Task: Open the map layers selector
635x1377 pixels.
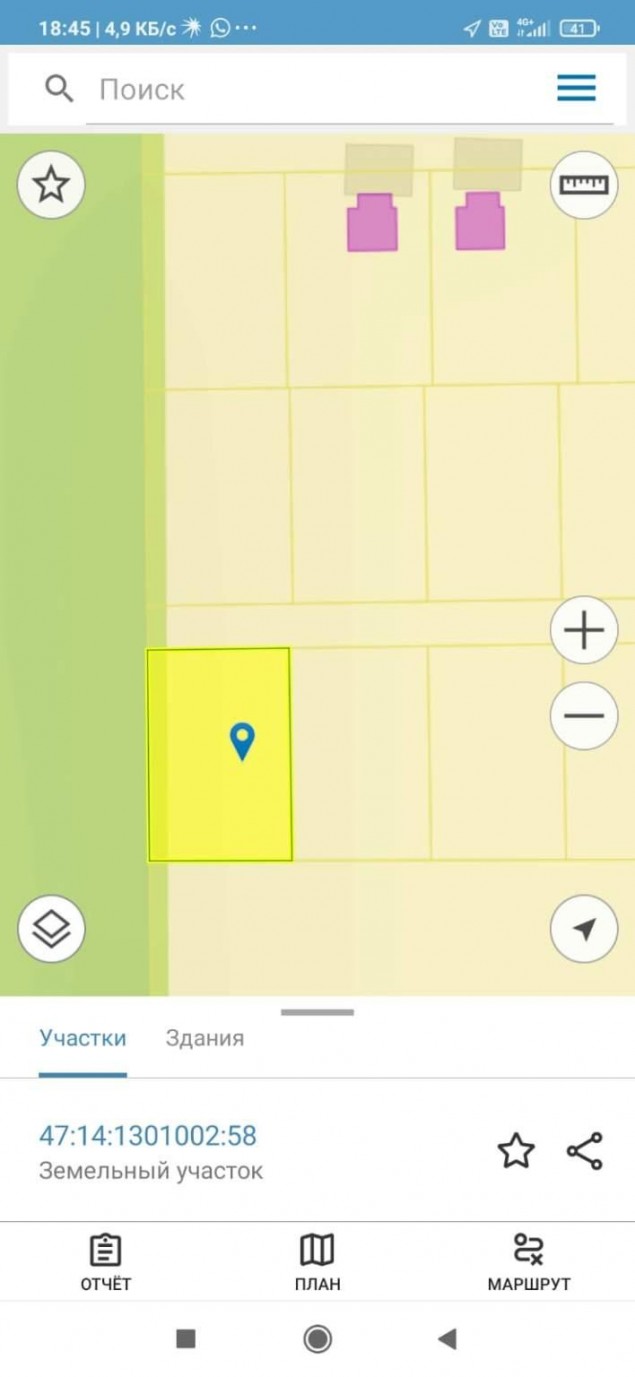Action: (x=51, y=929)
